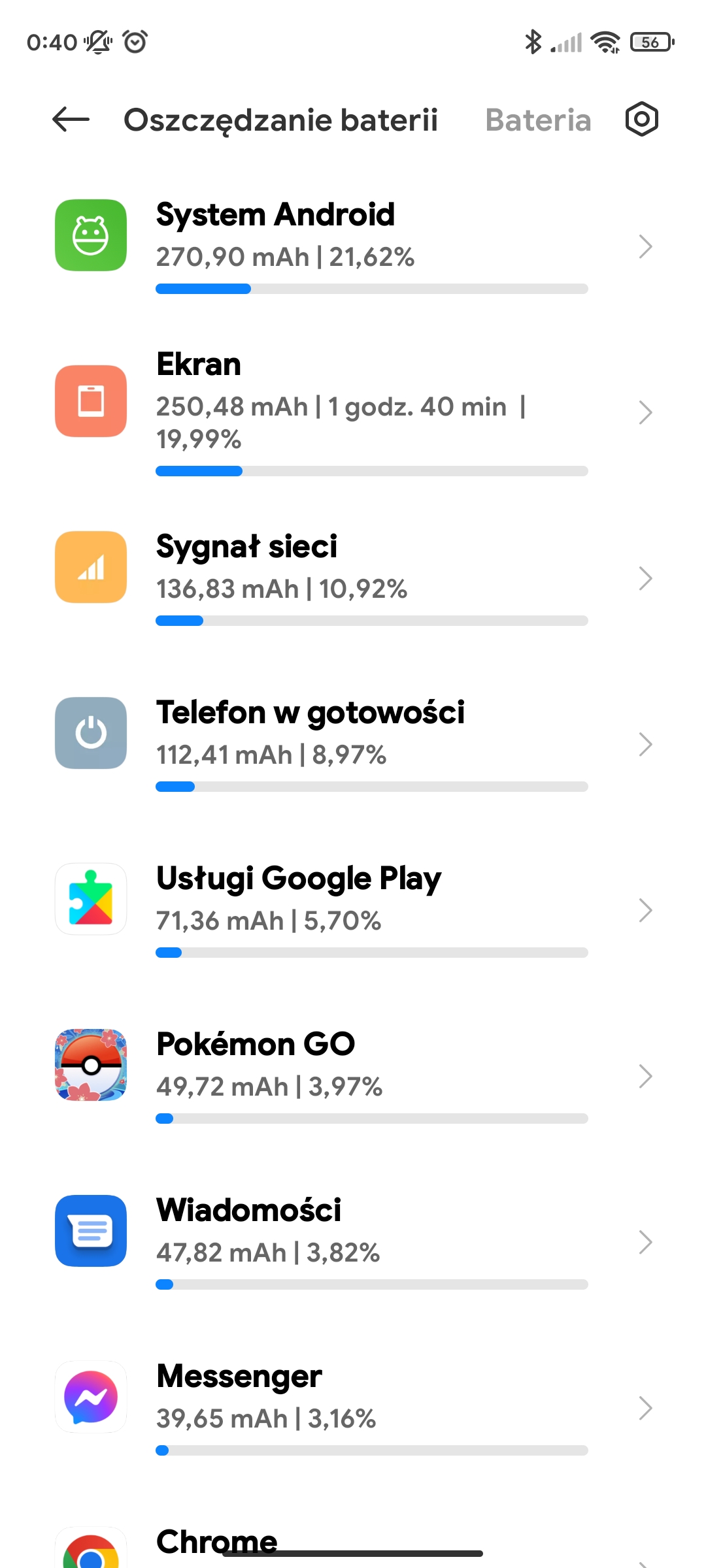Open Usługi Google Play battery usage

(353, 910)
